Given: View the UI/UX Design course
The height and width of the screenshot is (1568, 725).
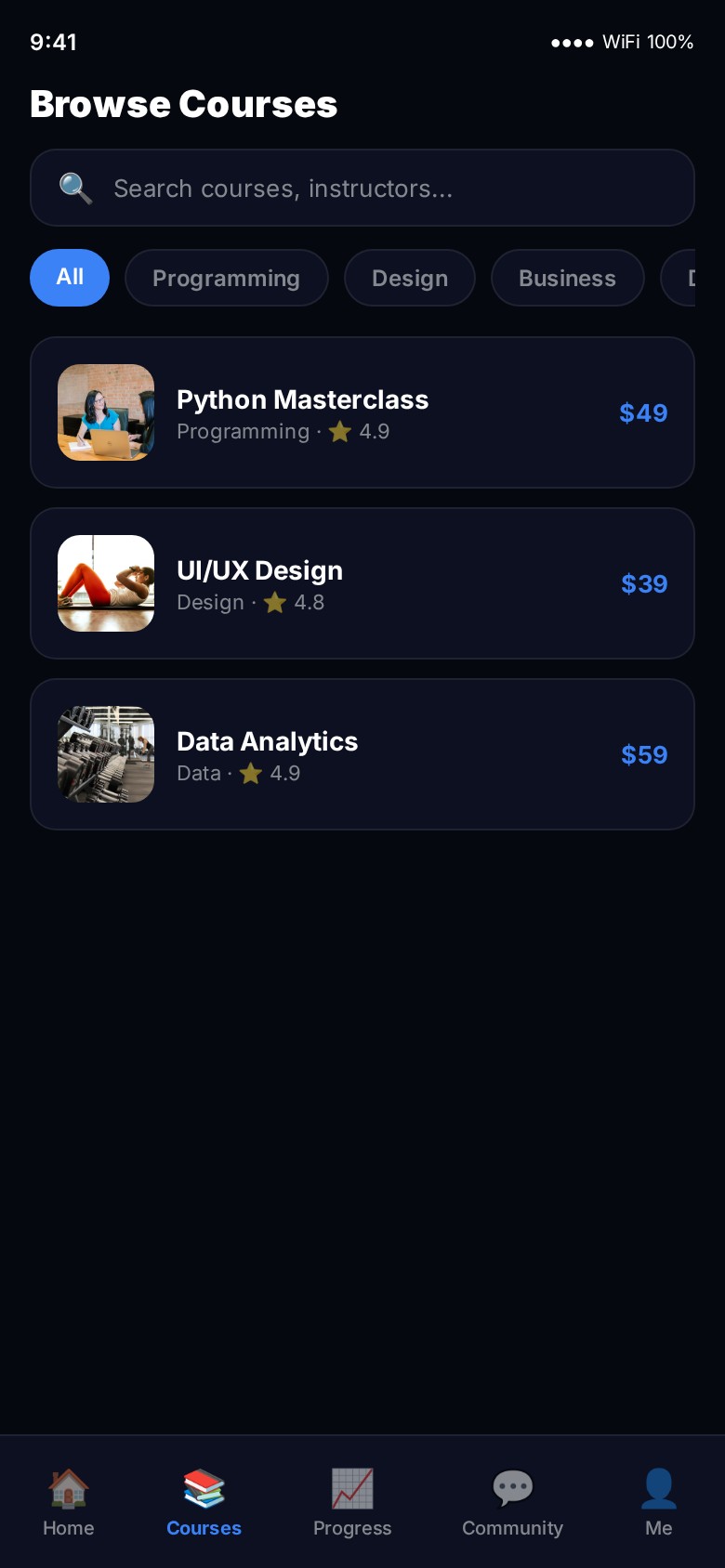Looking at the screenshot, I should pos(362,583).
